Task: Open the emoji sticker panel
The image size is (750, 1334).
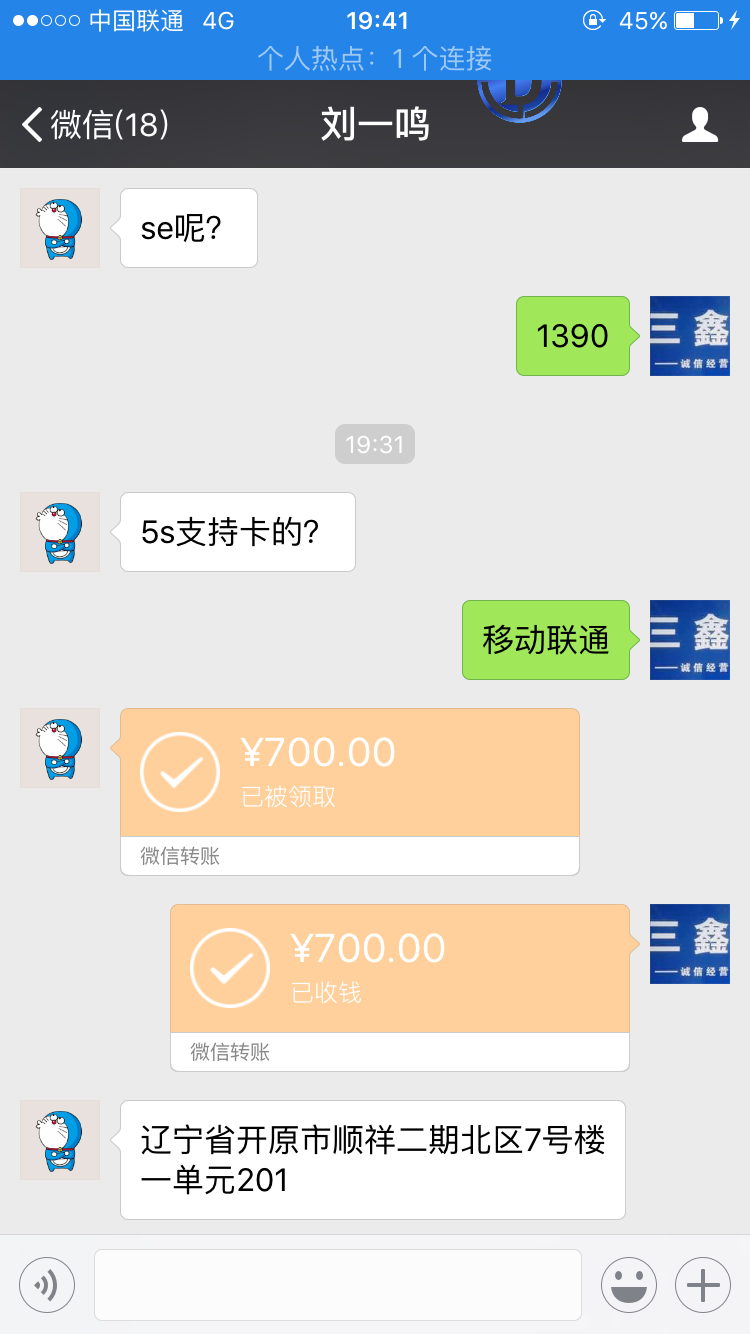Action: 628,1284
